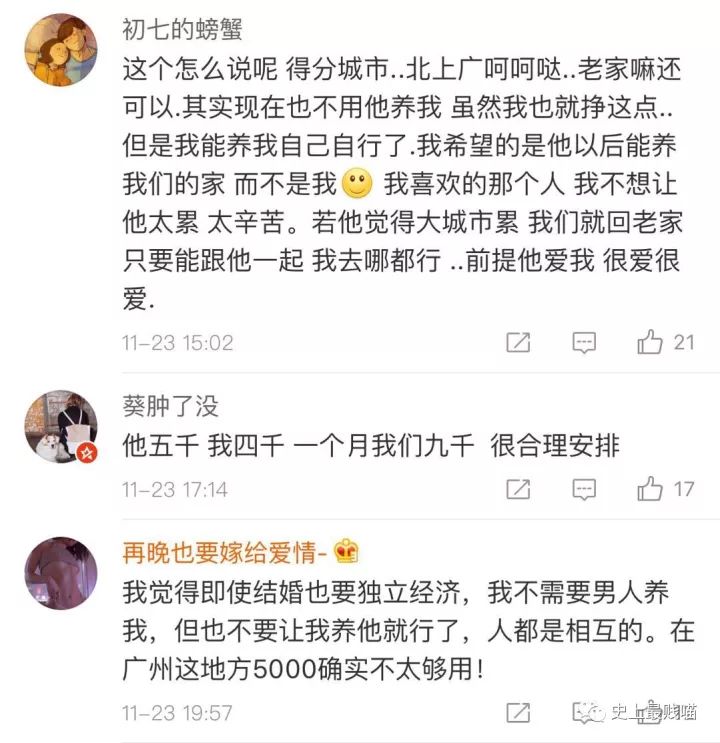Like the comment by 初七的螃蟹
This screenshot has width=720, height=743.
click(651, 343)
